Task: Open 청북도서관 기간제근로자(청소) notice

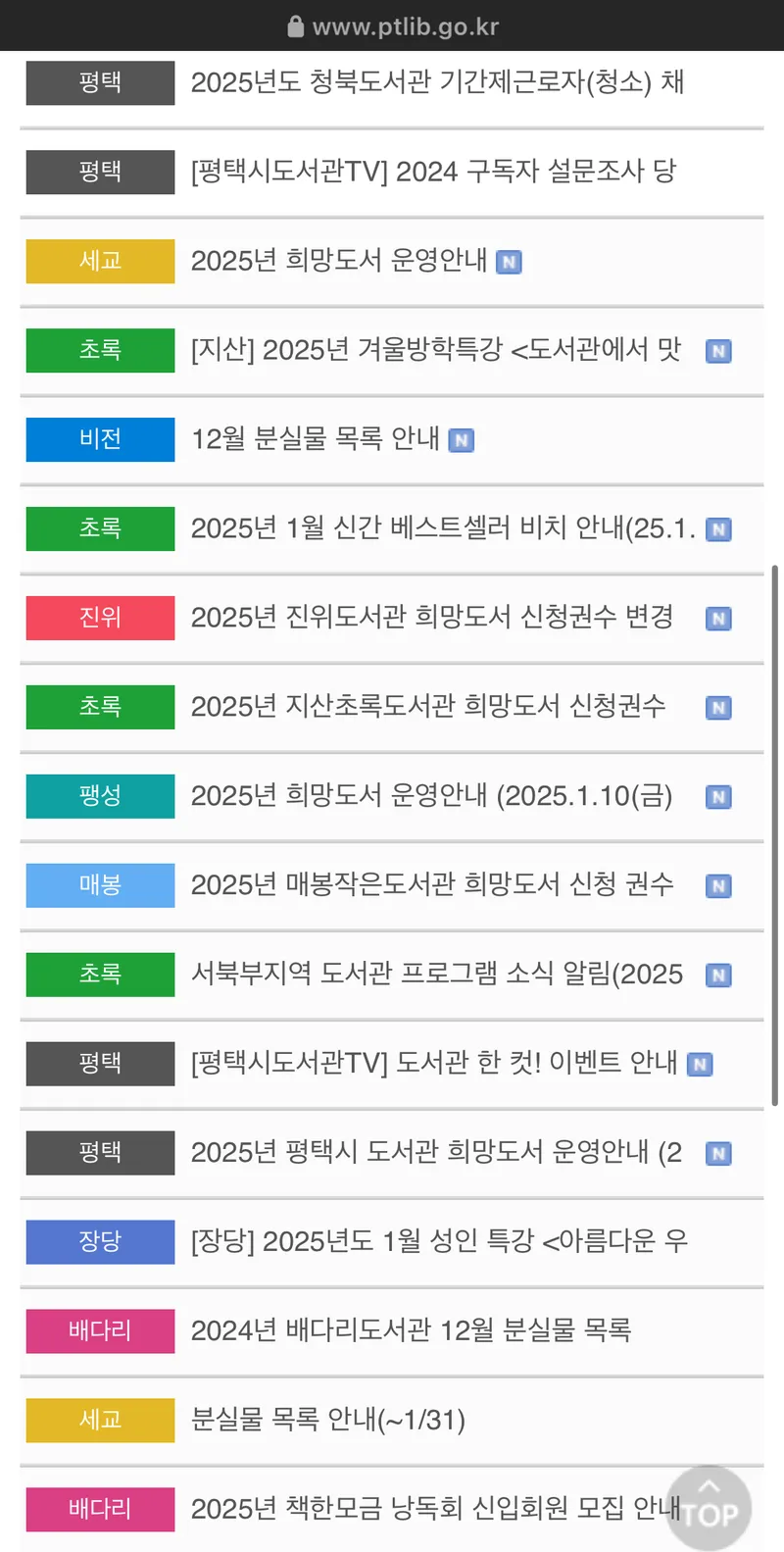Action: [x=436, y=82]
